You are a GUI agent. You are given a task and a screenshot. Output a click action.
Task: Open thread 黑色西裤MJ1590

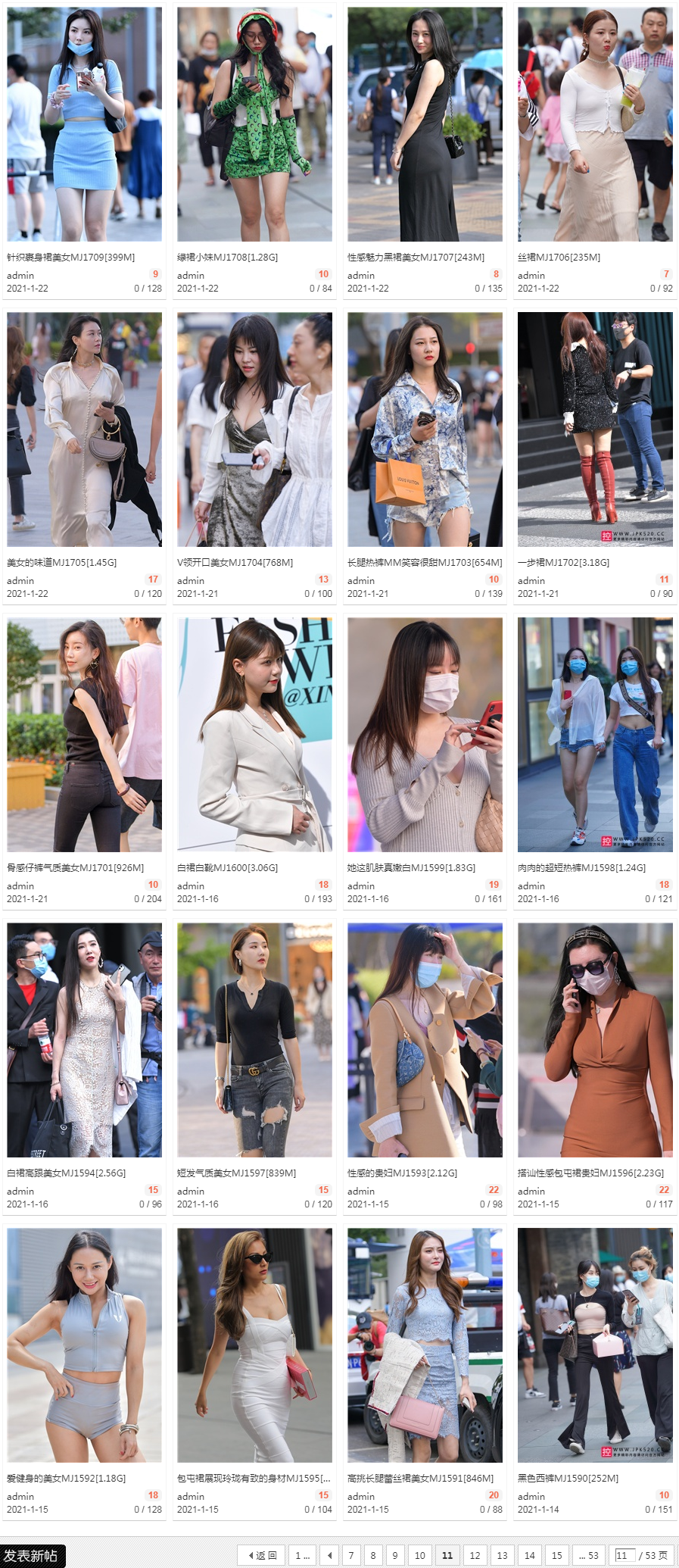coord(568,1479)
